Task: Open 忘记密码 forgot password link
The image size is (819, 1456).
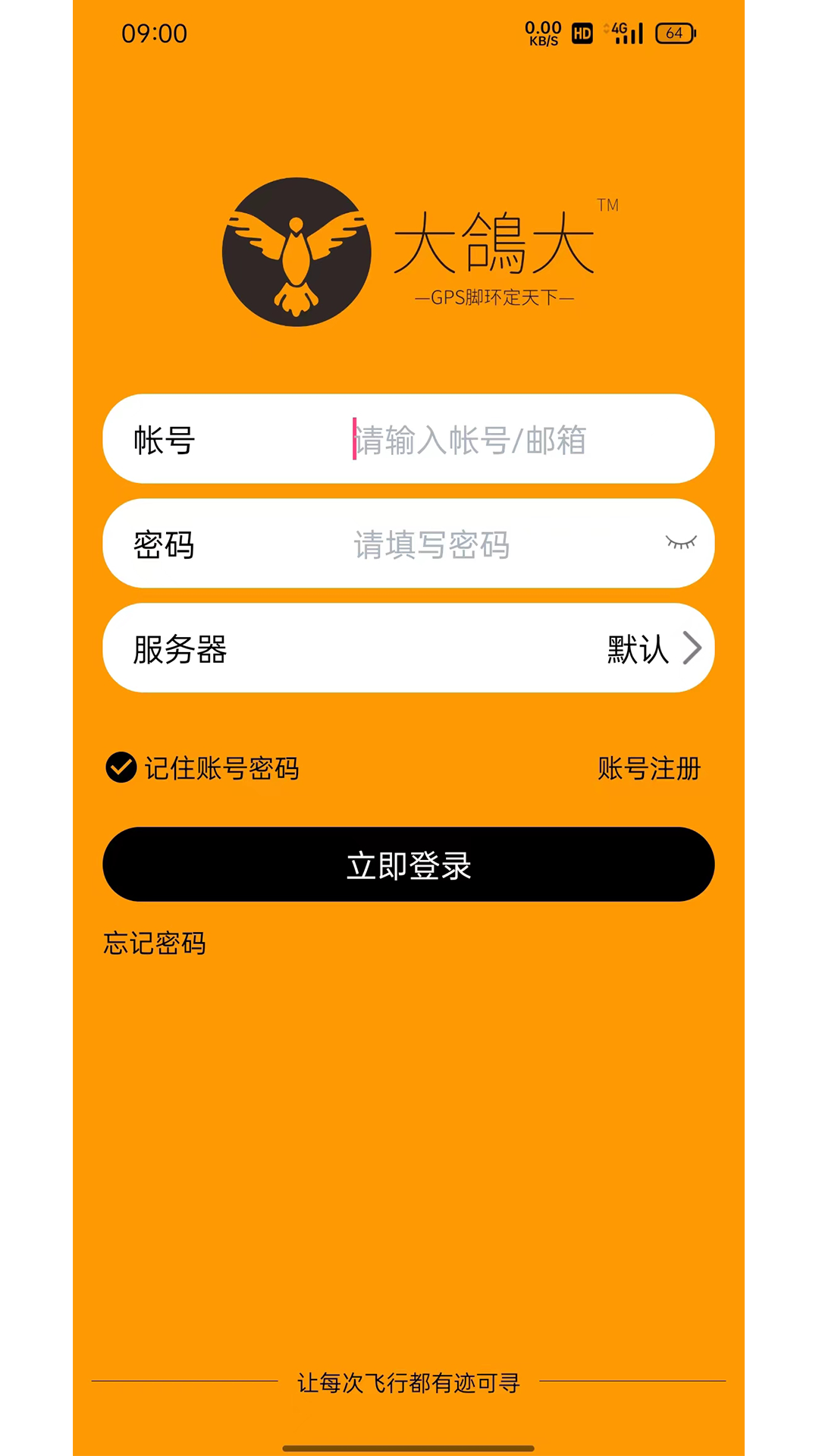Action: pos(155,943)
